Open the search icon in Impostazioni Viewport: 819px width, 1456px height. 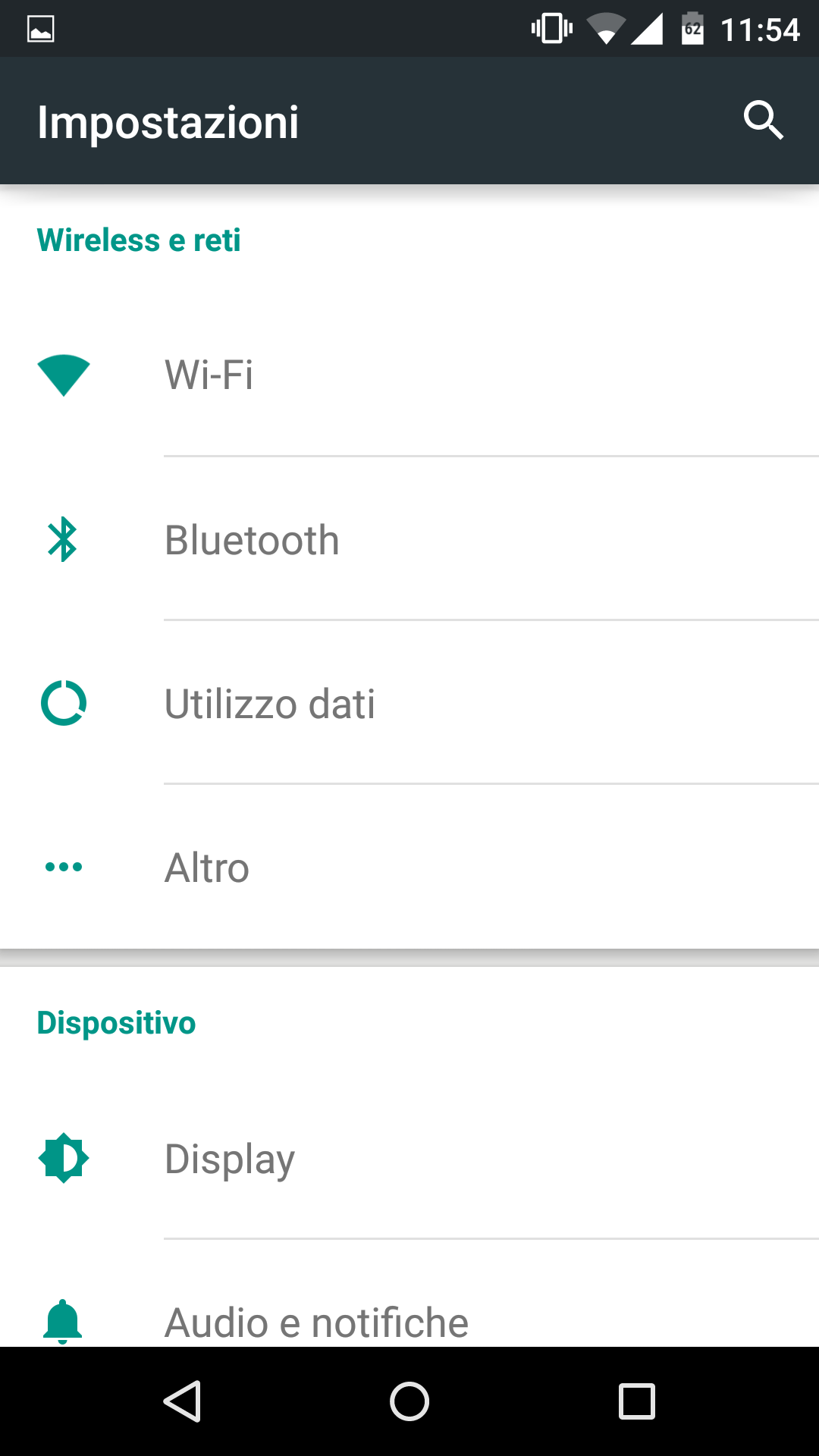(x=763, y=120)
